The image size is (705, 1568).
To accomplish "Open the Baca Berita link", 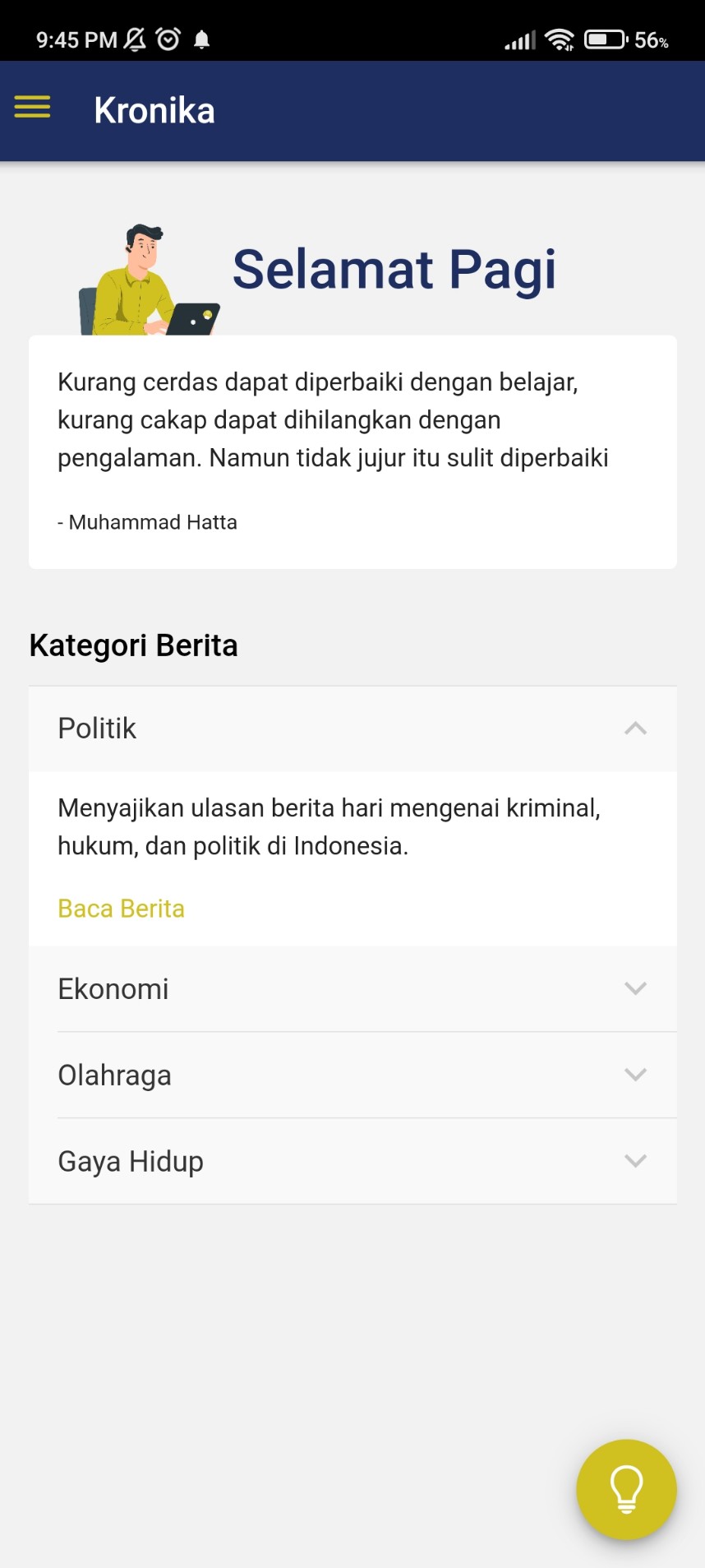I will tap(121, 909).
